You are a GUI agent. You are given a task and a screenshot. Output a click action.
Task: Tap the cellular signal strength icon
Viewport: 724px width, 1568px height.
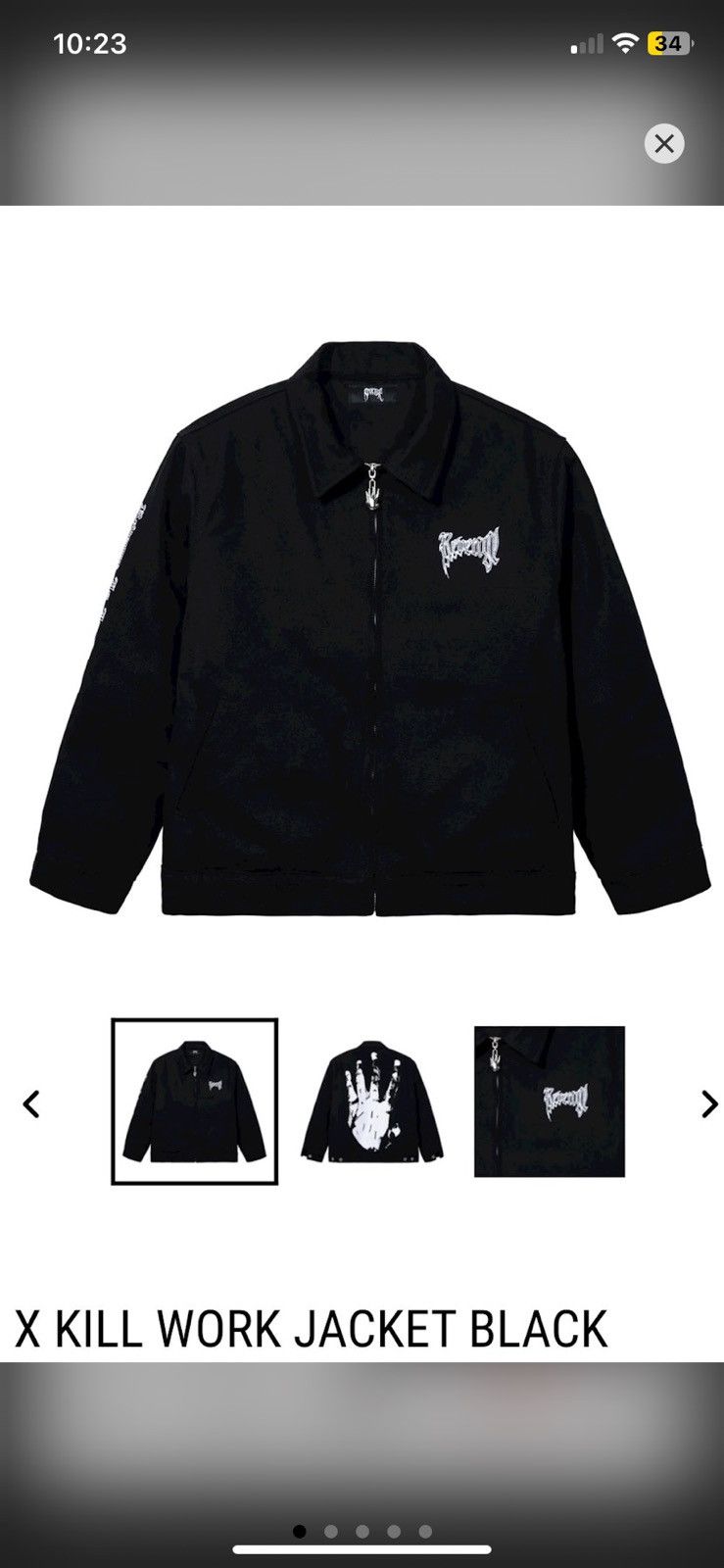(x=582, y=43)
